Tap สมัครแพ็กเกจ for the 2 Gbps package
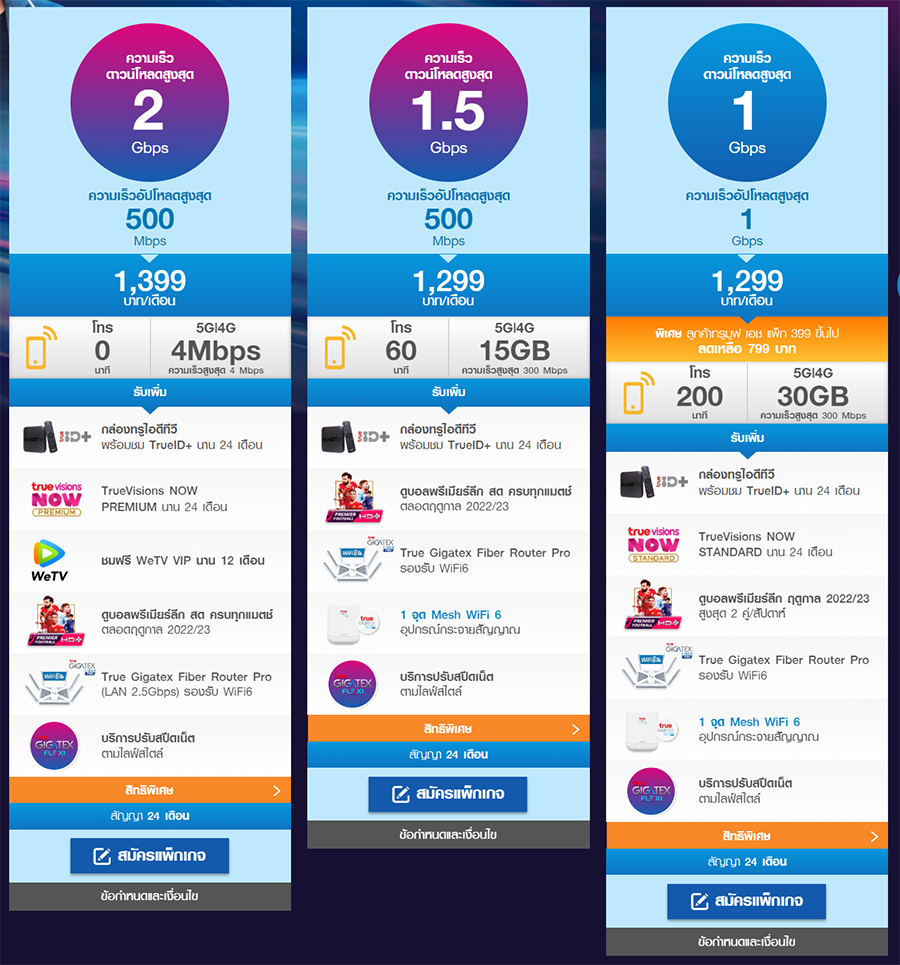 (x=149, y=856)
